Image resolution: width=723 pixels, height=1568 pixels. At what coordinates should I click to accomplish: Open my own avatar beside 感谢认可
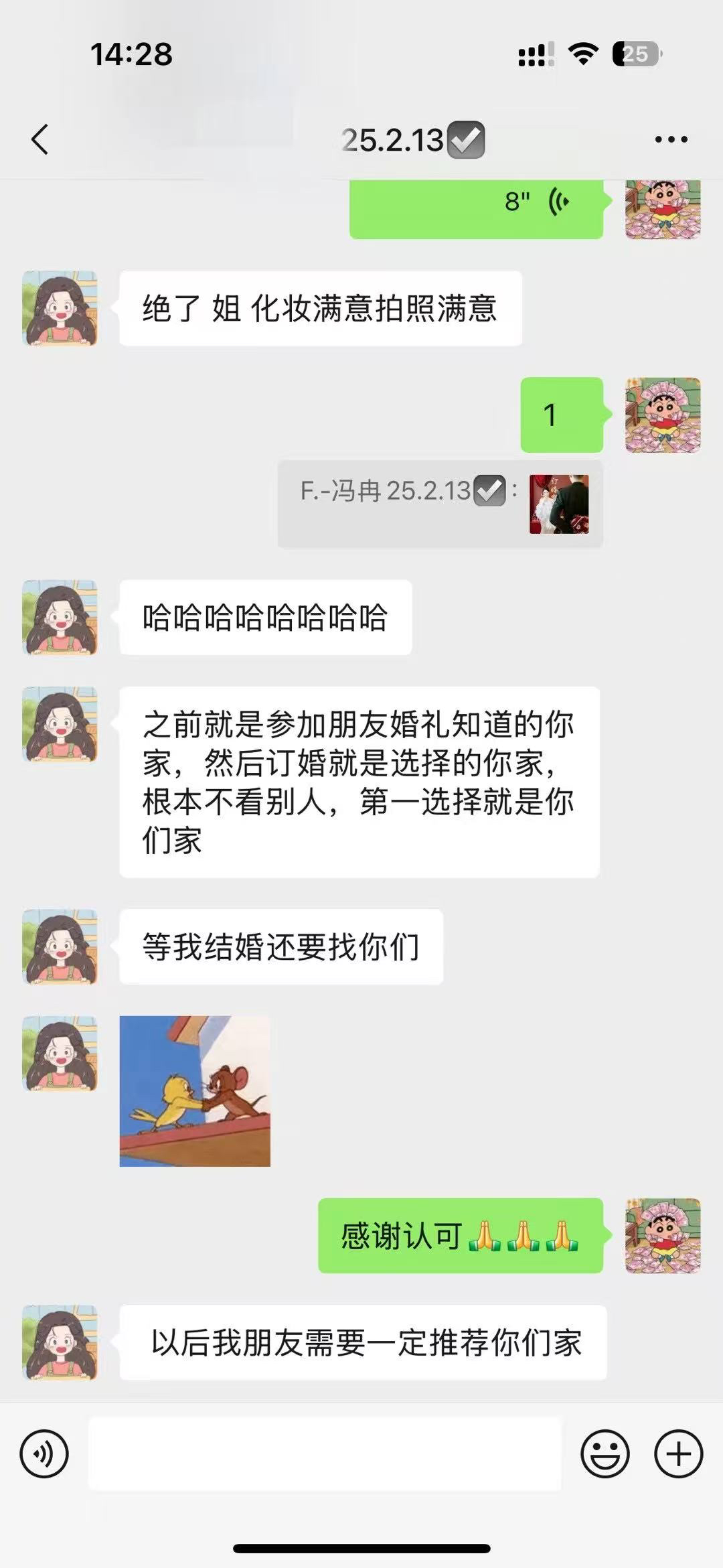[x=663, y=1236]
